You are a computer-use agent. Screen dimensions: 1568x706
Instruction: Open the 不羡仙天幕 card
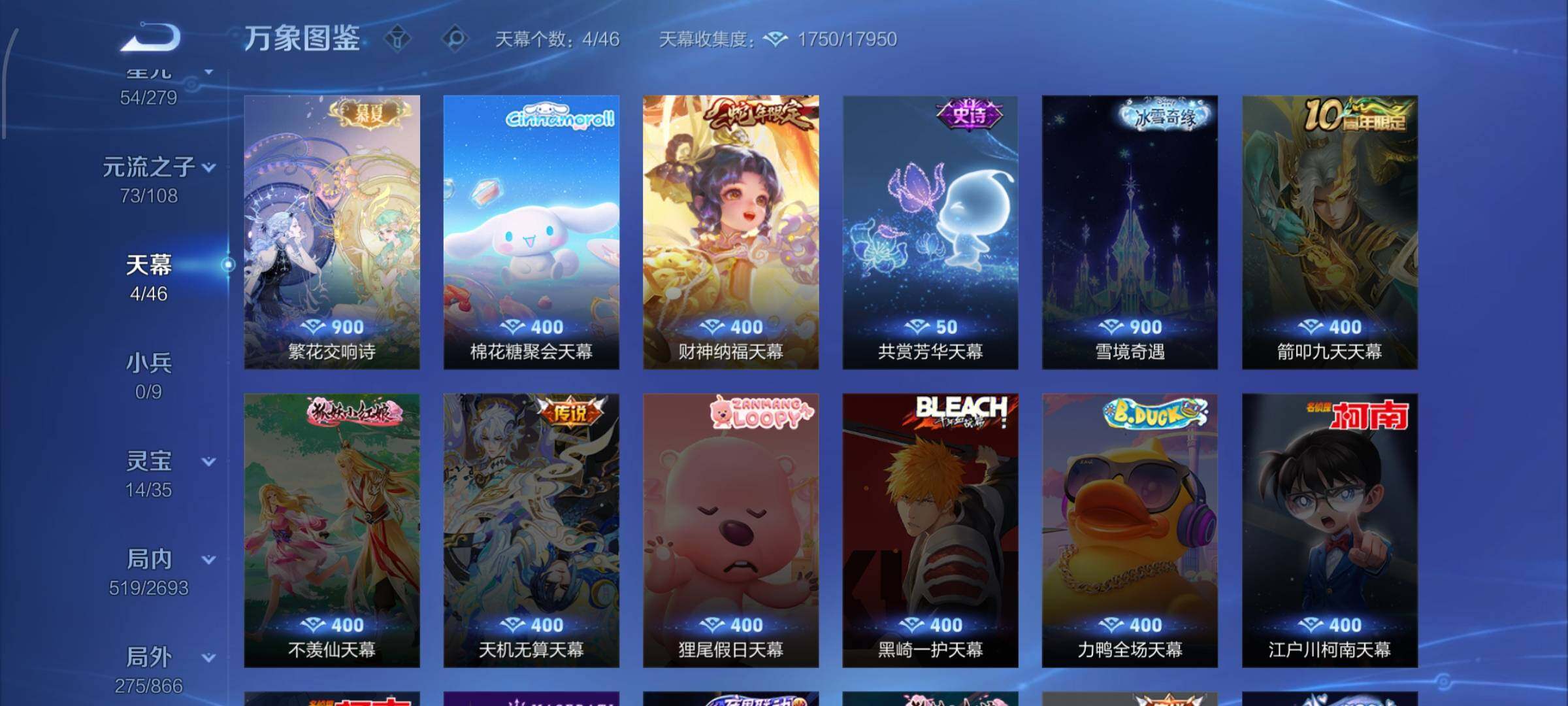pyautogui.click(x=332, y=529)
